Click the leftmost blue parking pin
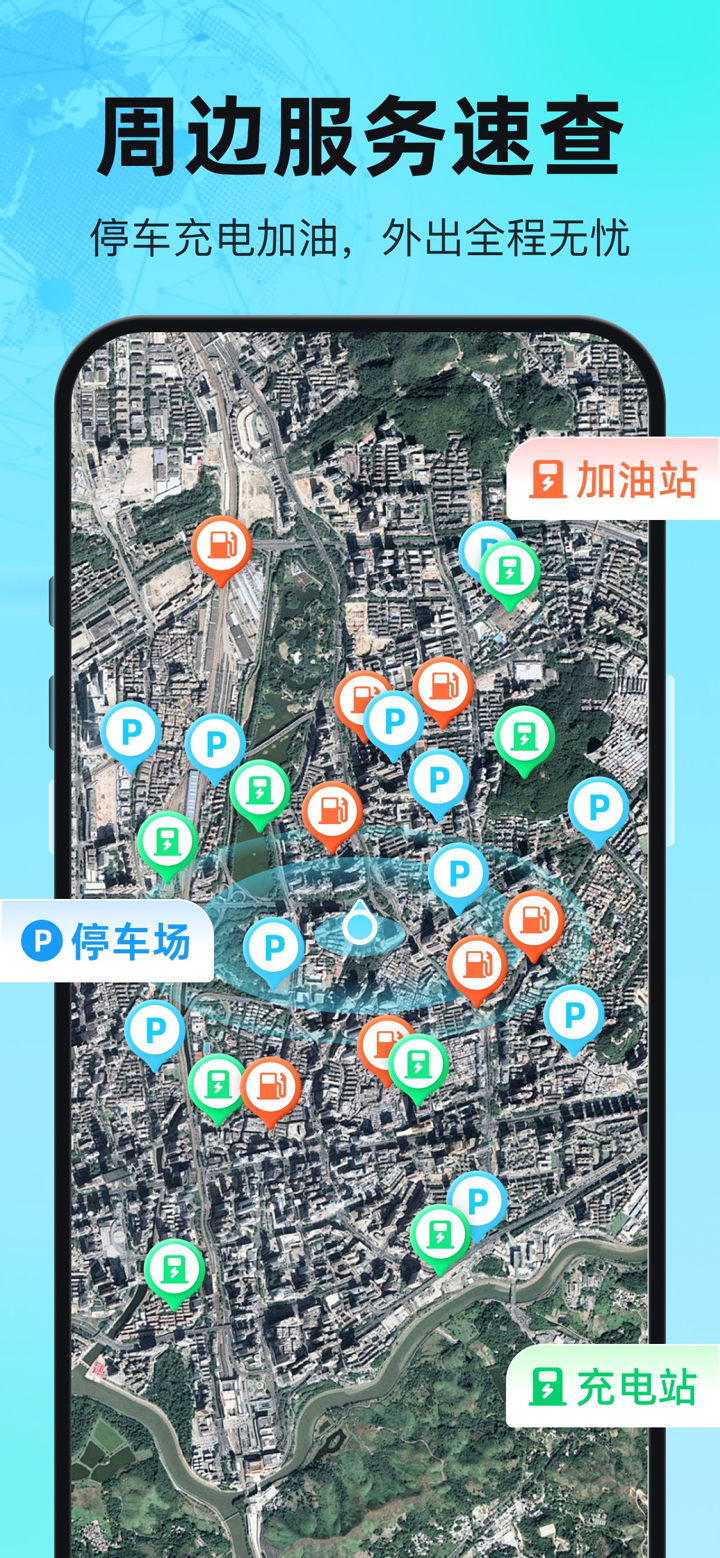720x1558 pixels. click(132, 733)
